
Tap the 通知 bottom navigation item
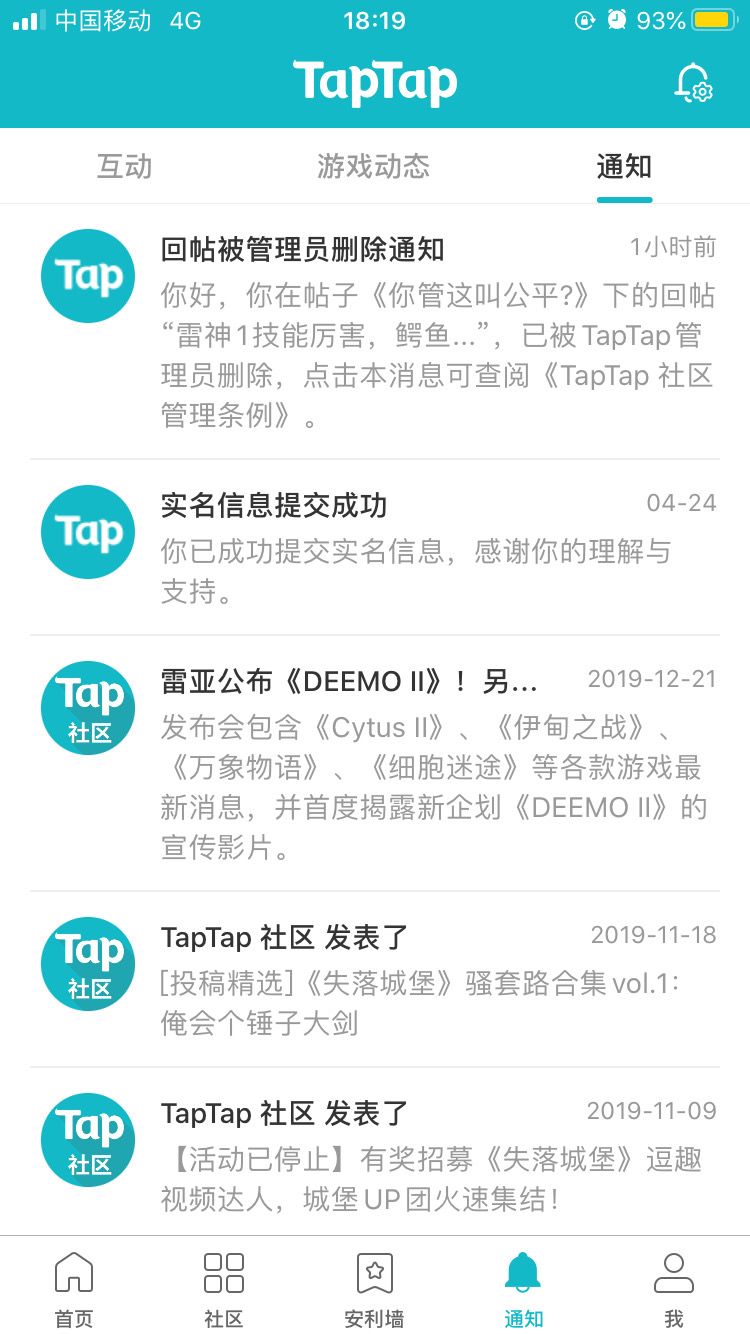coord(523,1289)
